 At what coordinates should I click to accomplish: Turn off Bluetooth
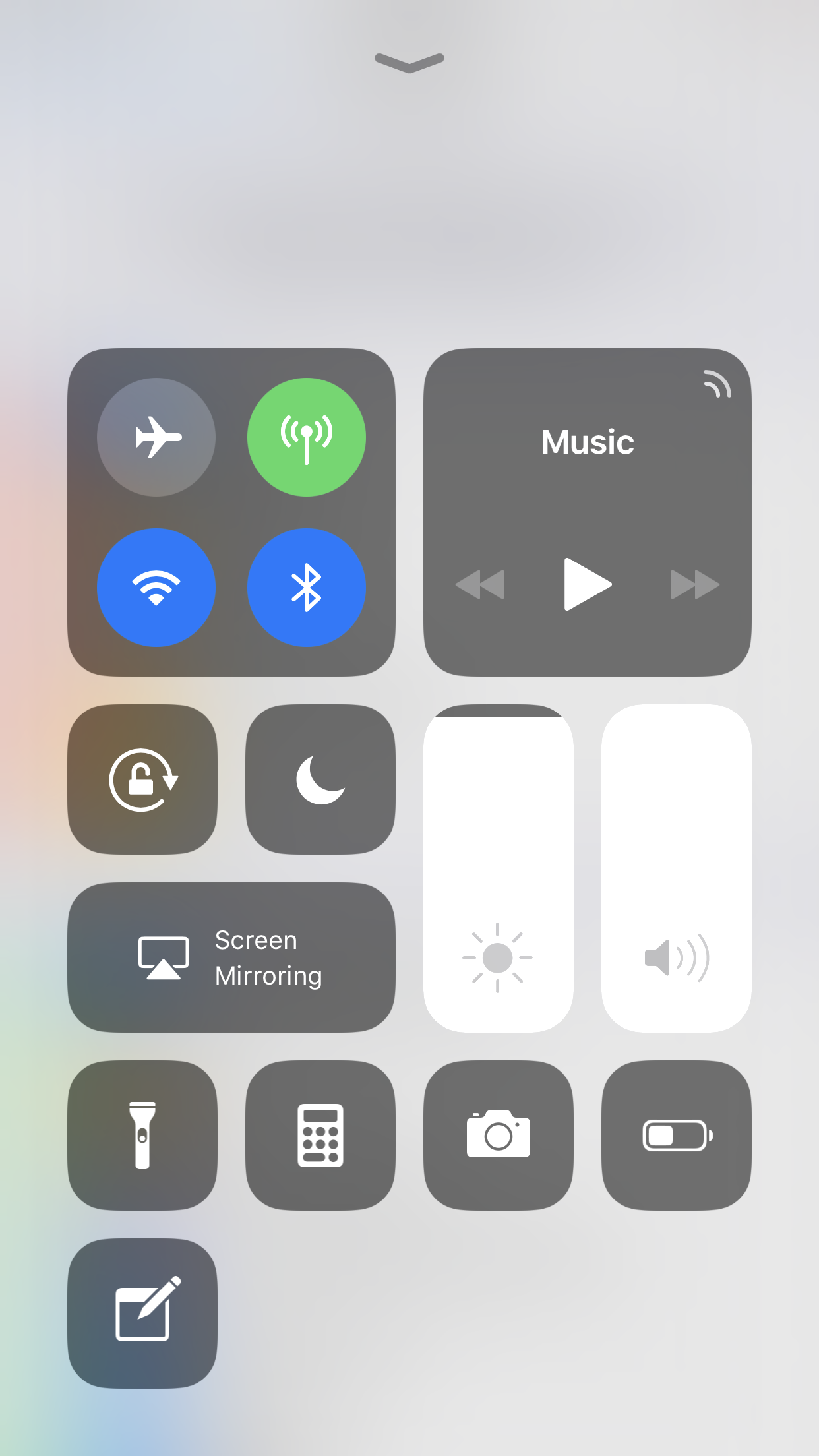pyautogui.click(x=307, y=587)
